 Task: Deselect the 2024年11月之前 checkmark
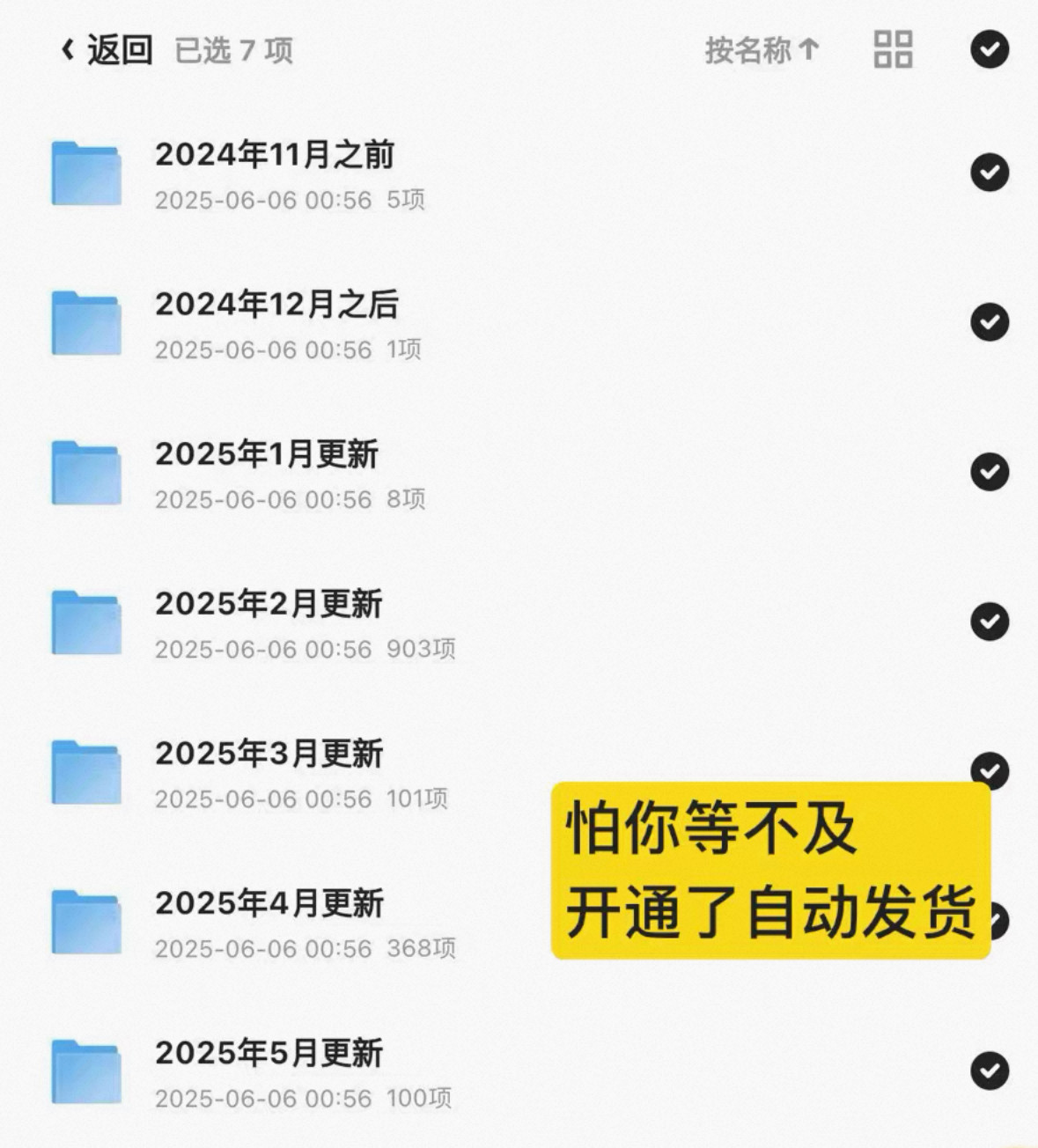tap(989, 173)
